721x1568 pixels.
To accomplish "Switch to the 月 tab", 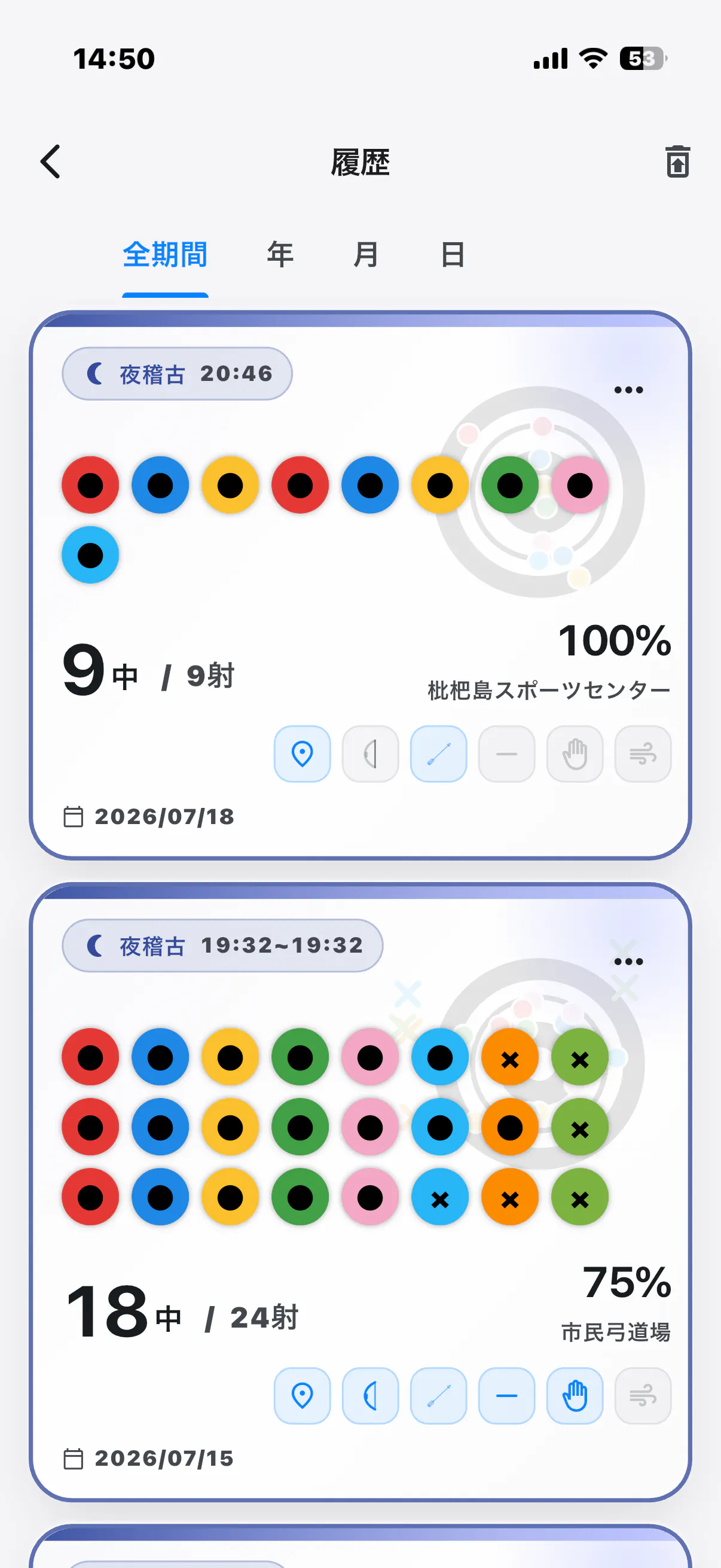I will click(366, 254).
